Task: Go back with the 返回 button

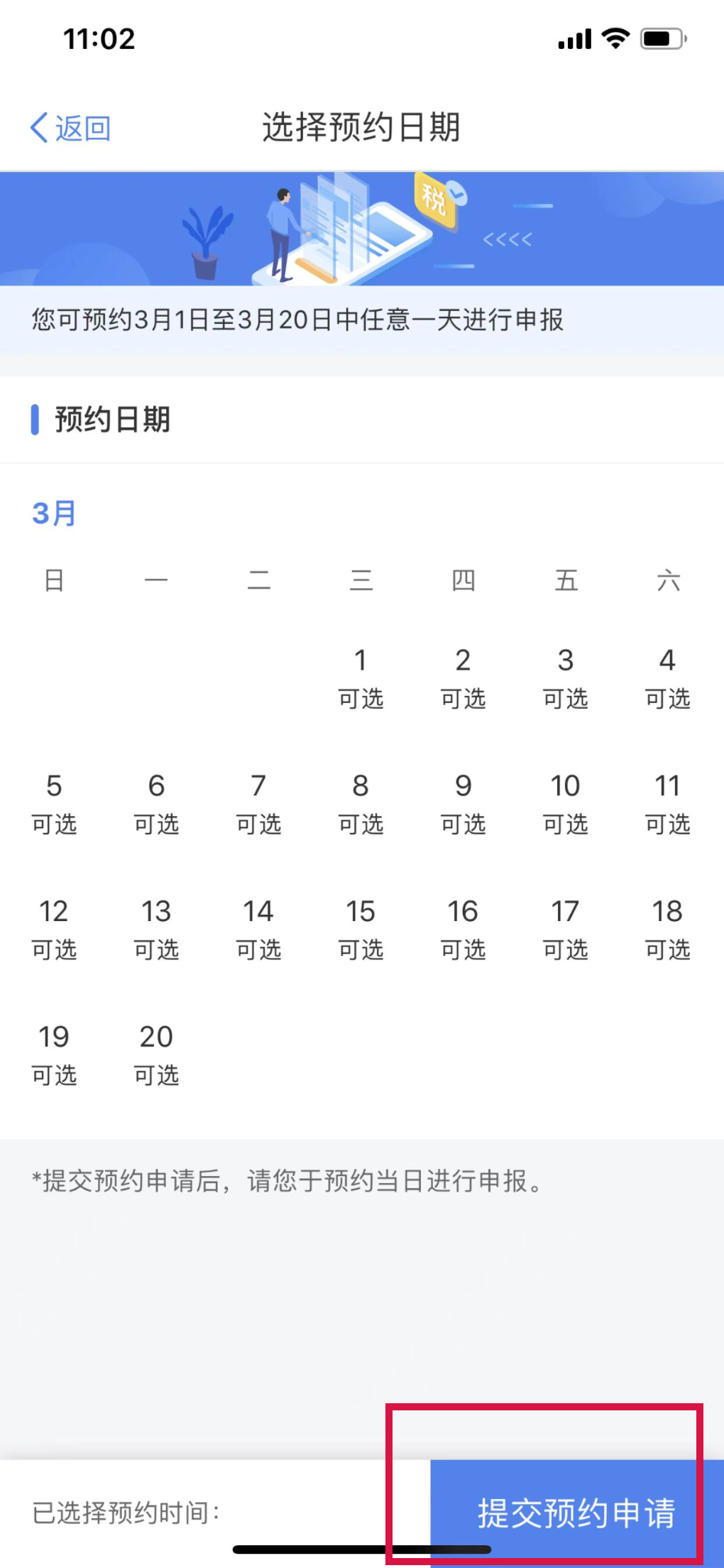Action: 71,129
